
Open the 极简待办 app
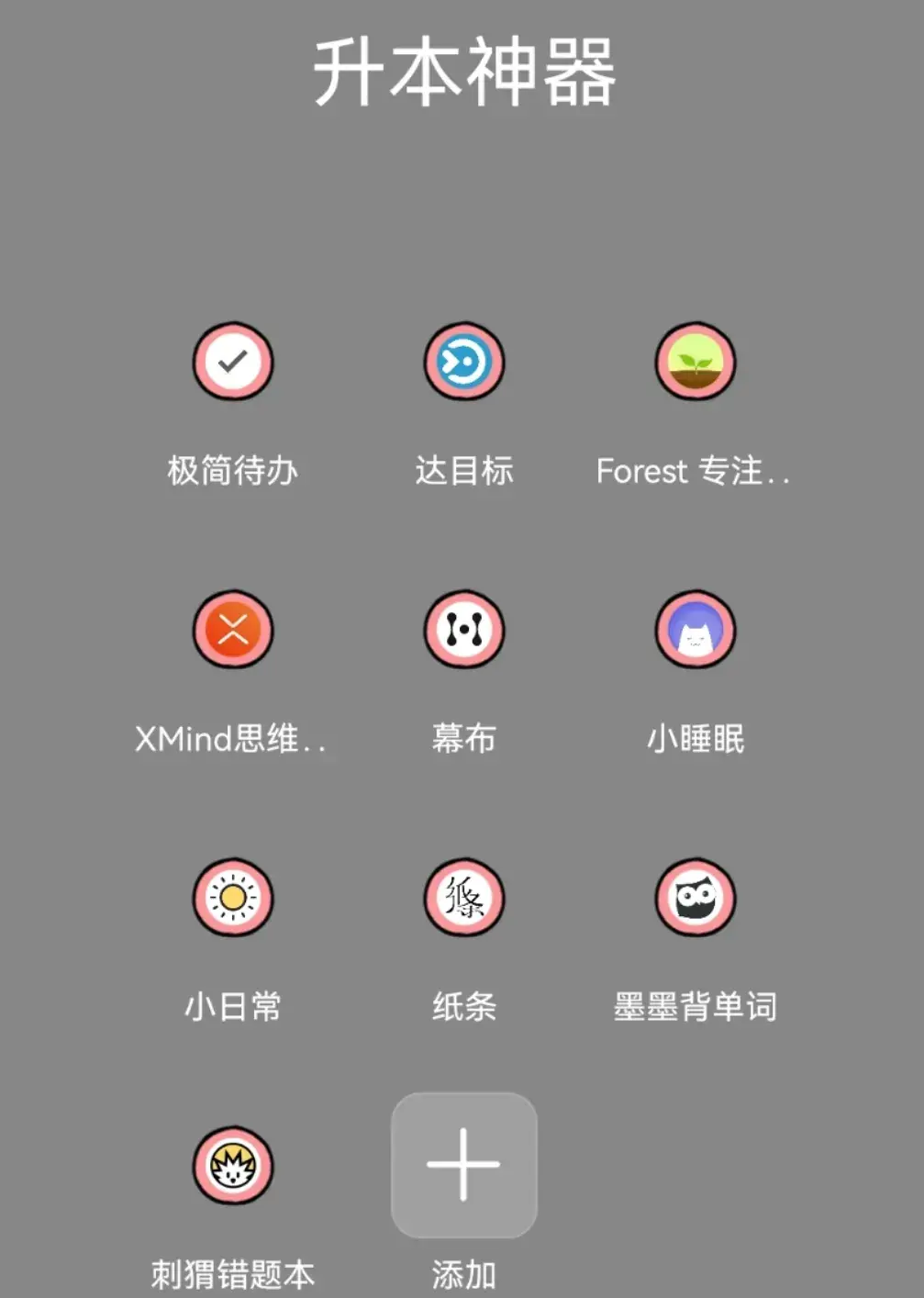[x=232, y=363]
